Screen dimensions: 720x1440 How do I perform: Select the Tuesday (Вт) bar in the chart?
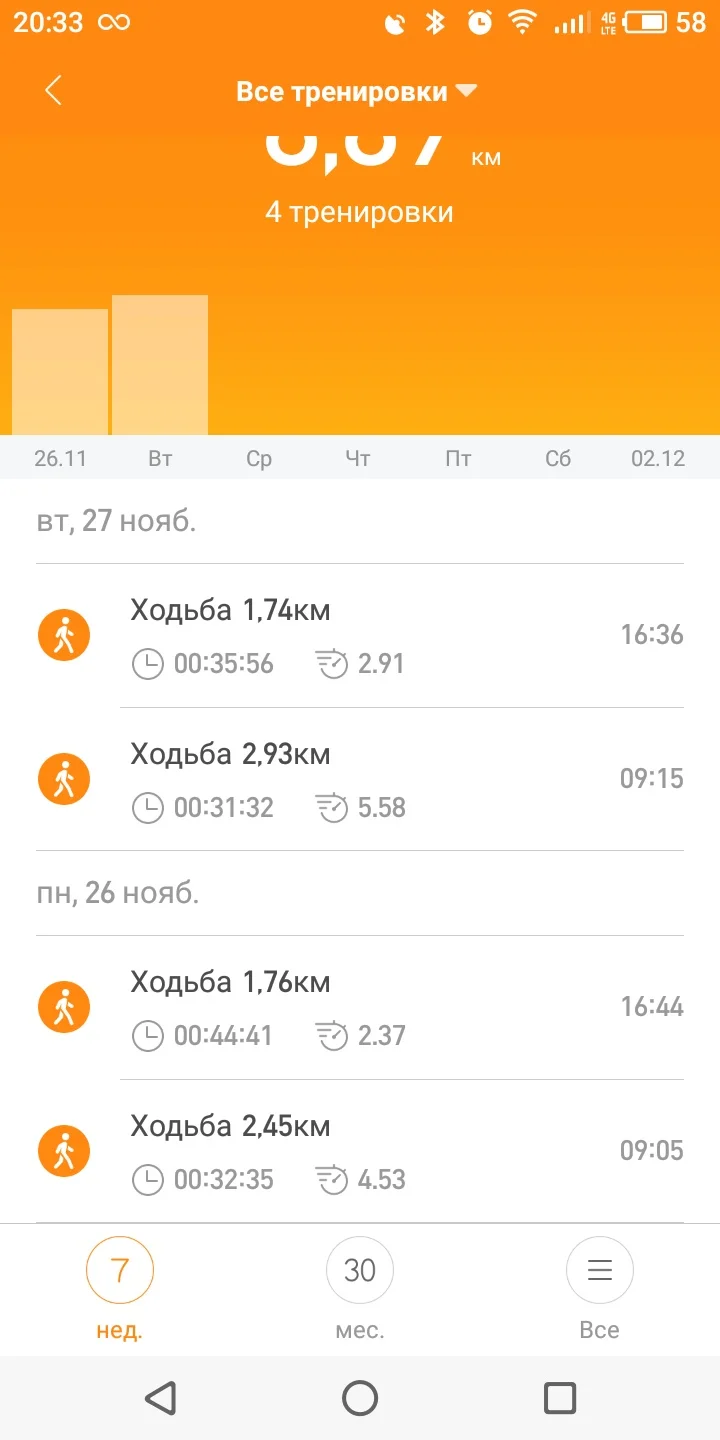160,366
